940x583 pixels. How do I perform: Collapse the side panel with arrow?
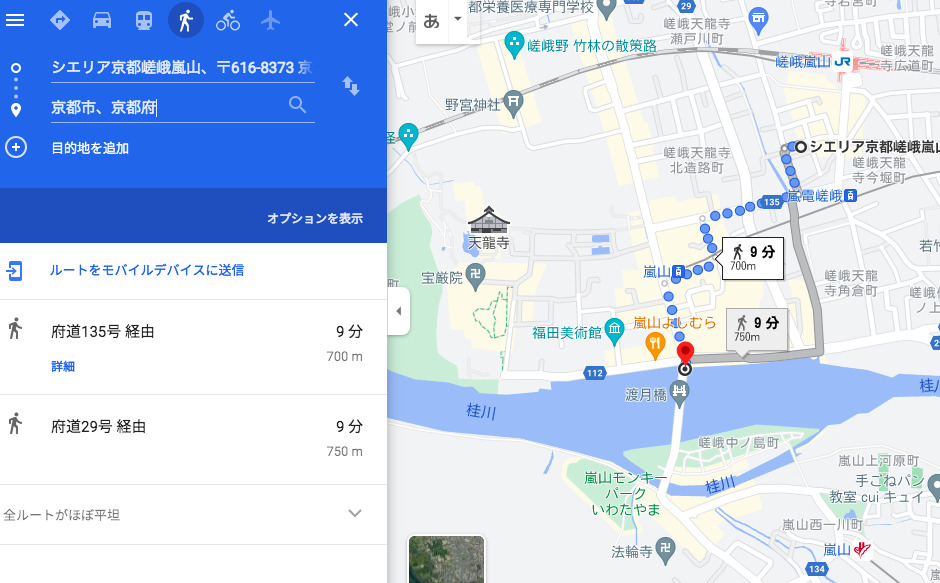click(398, 311)
